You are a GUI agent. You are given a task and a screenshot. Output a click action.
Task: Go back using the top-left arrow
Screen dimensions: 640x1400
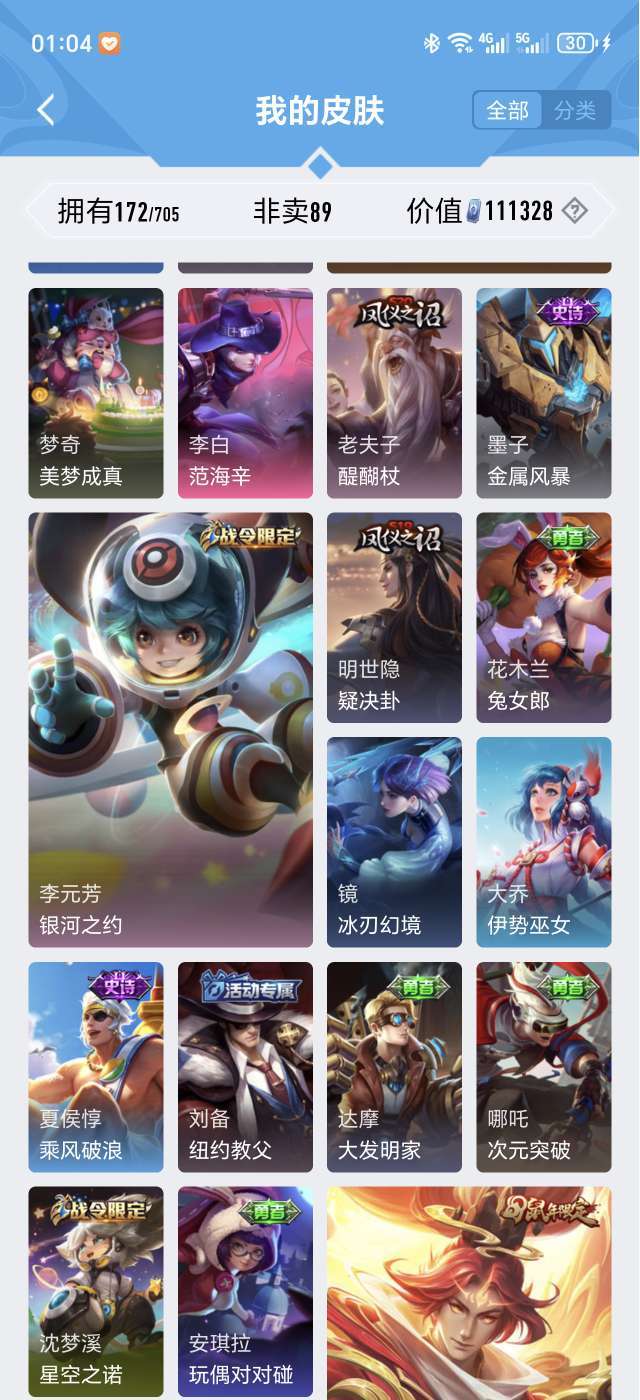coord(46,110)
